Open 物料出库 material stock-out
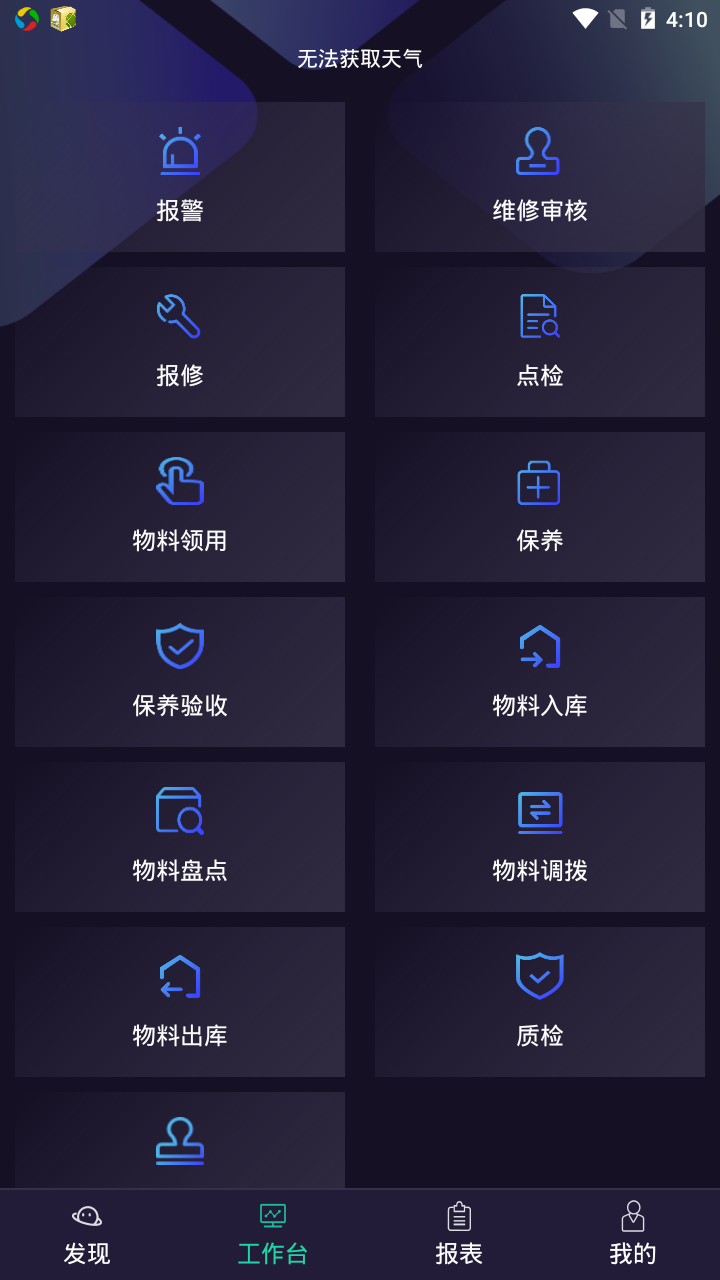720x1280 pixels. (x=180, y=1002)
